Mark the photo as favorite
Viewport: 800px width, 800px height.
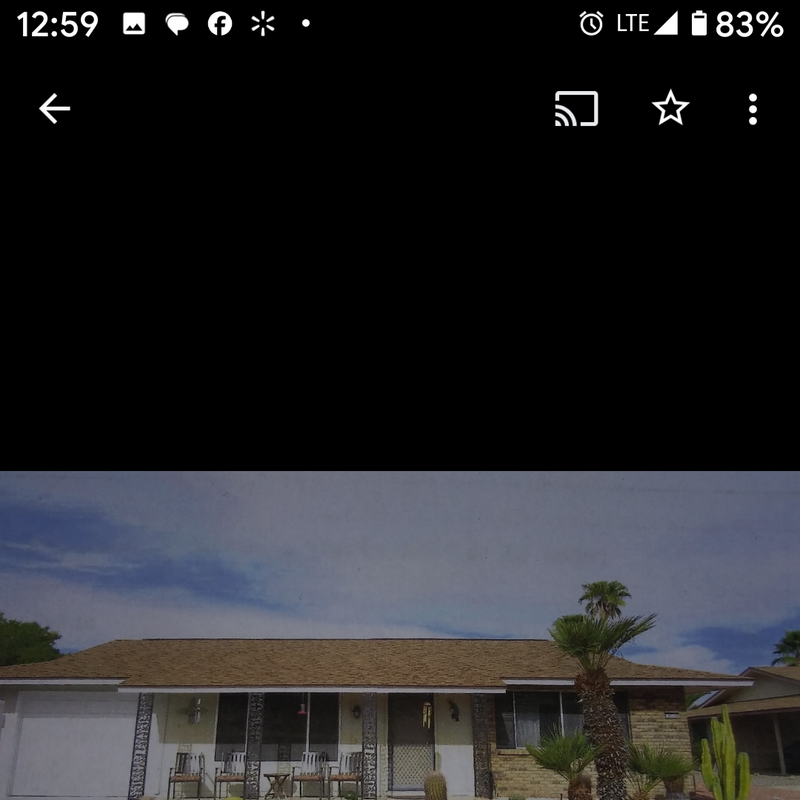(670, 108)
